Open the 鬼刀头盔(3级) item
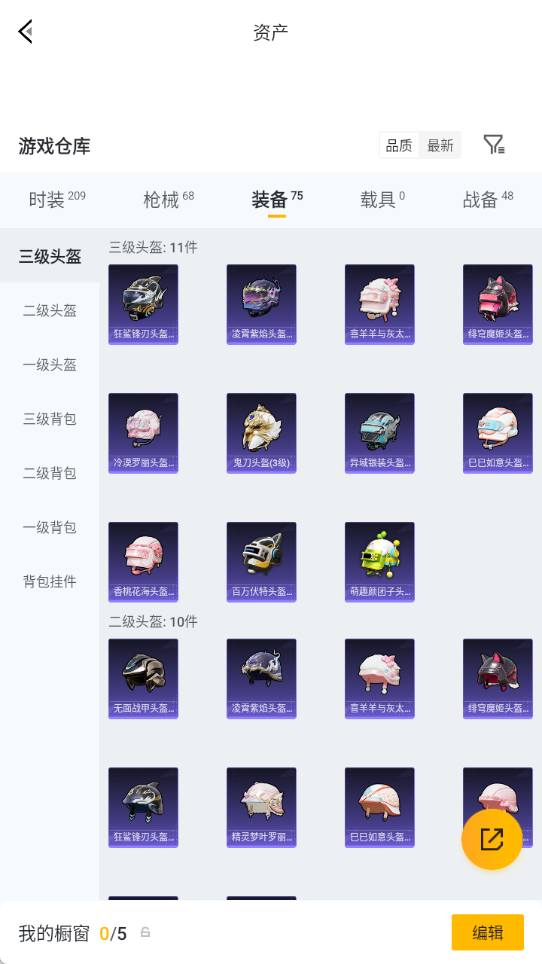Image resolution: width=542 pixels, height=964 pixels. pyautogui.click(x=261, y=433)
